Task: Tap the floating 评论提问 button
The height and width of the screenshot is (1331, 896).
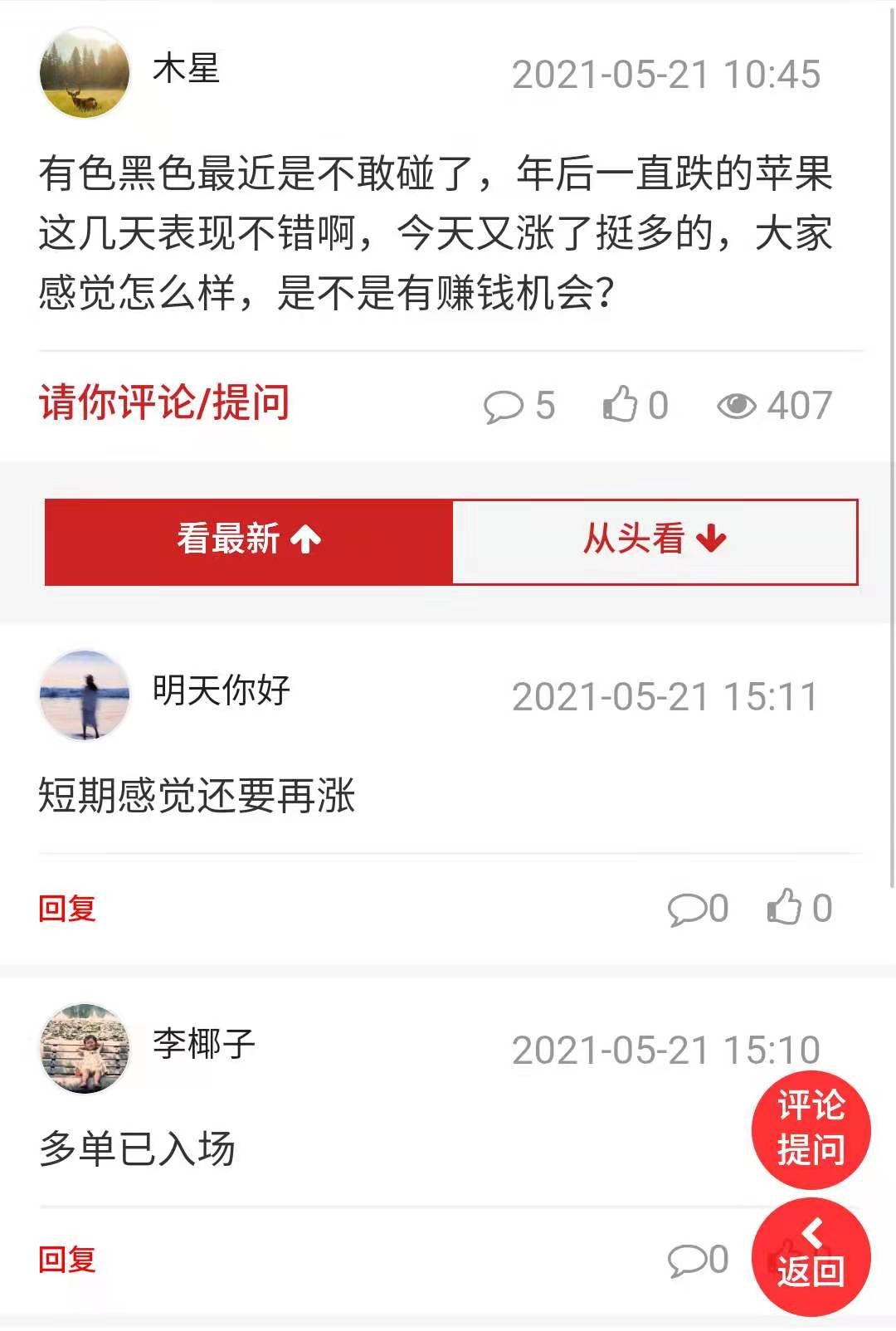Action: 811,1129
